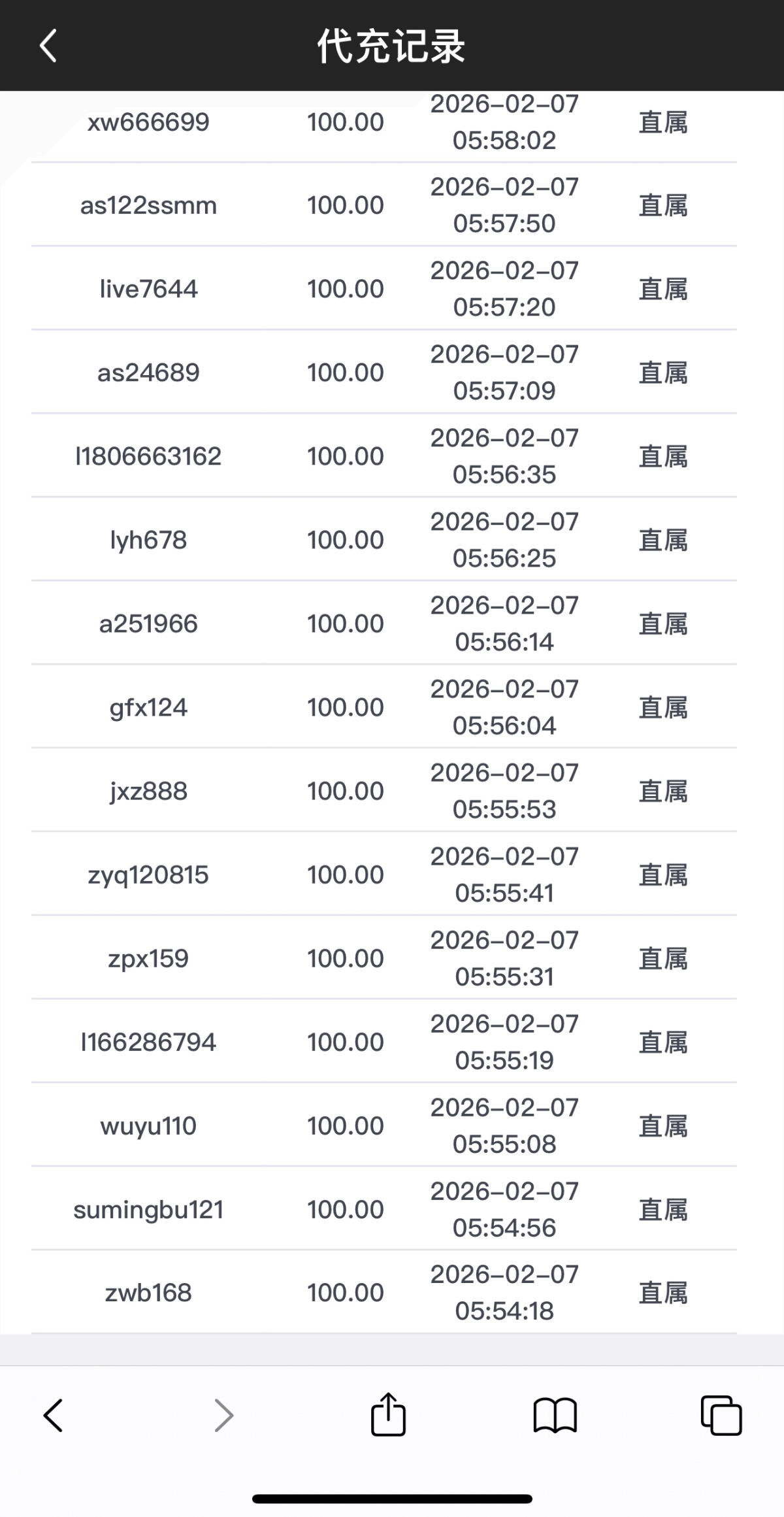Go back from the 代充记录 page
This screenshot has height=1517, width=784.
click(x=48, y=46)
